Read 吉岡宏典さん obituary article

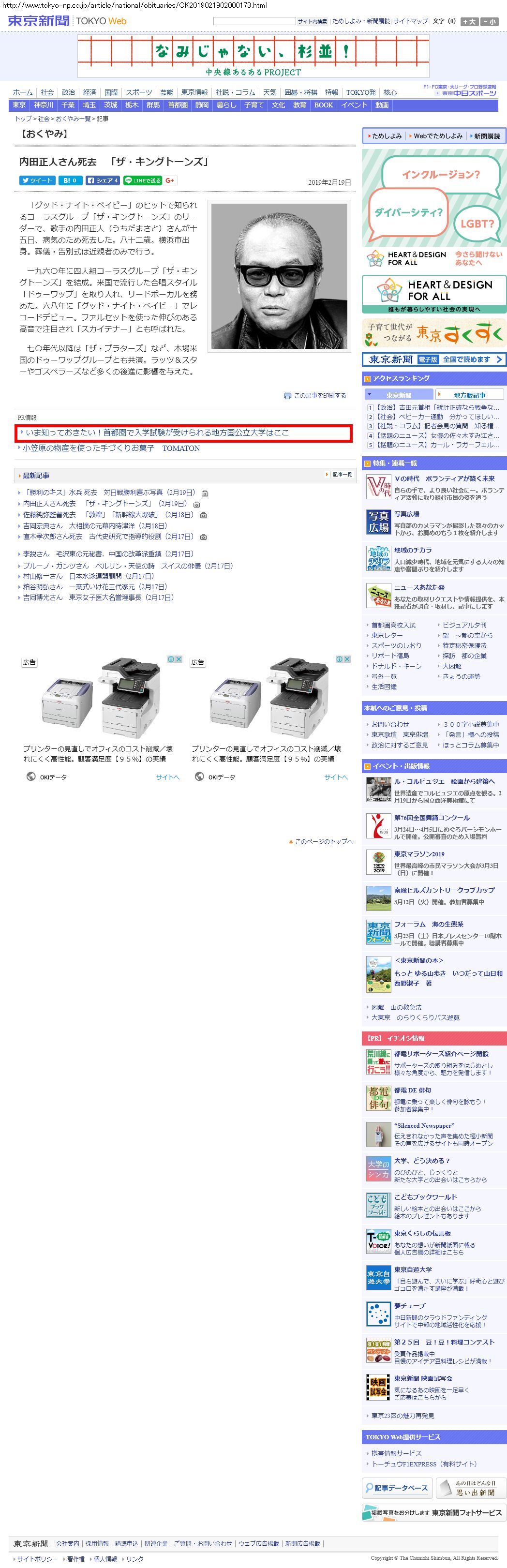click(x=43, y=525)
